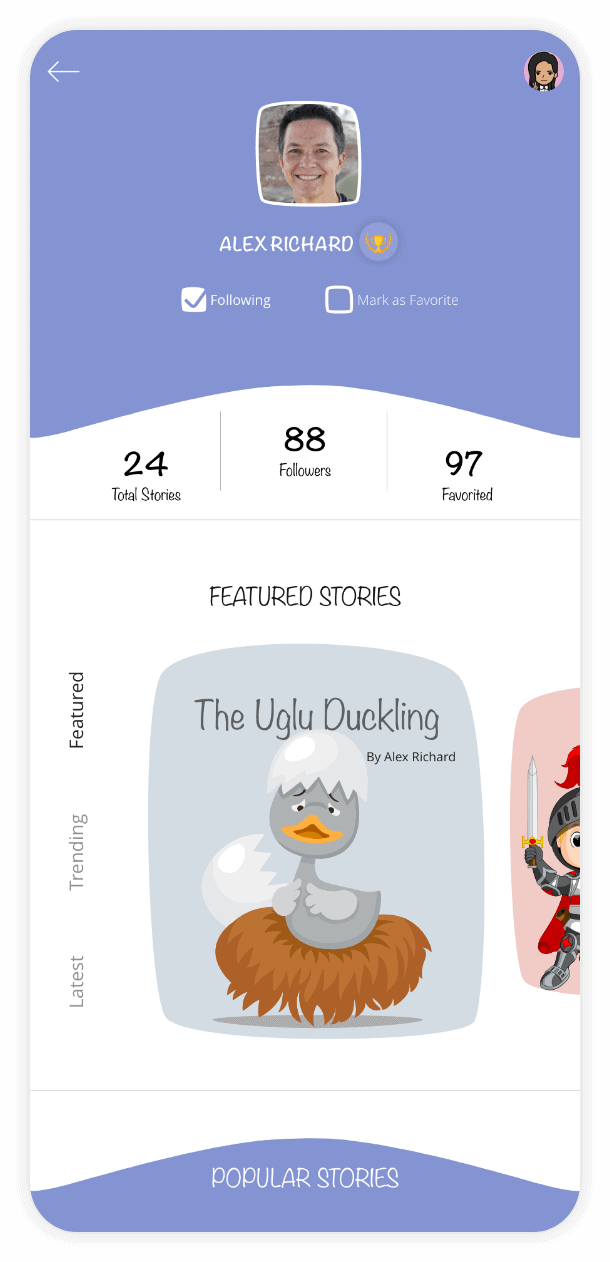Go back using the arrow icon
The image size is (610, 1262).
(63, 72)
